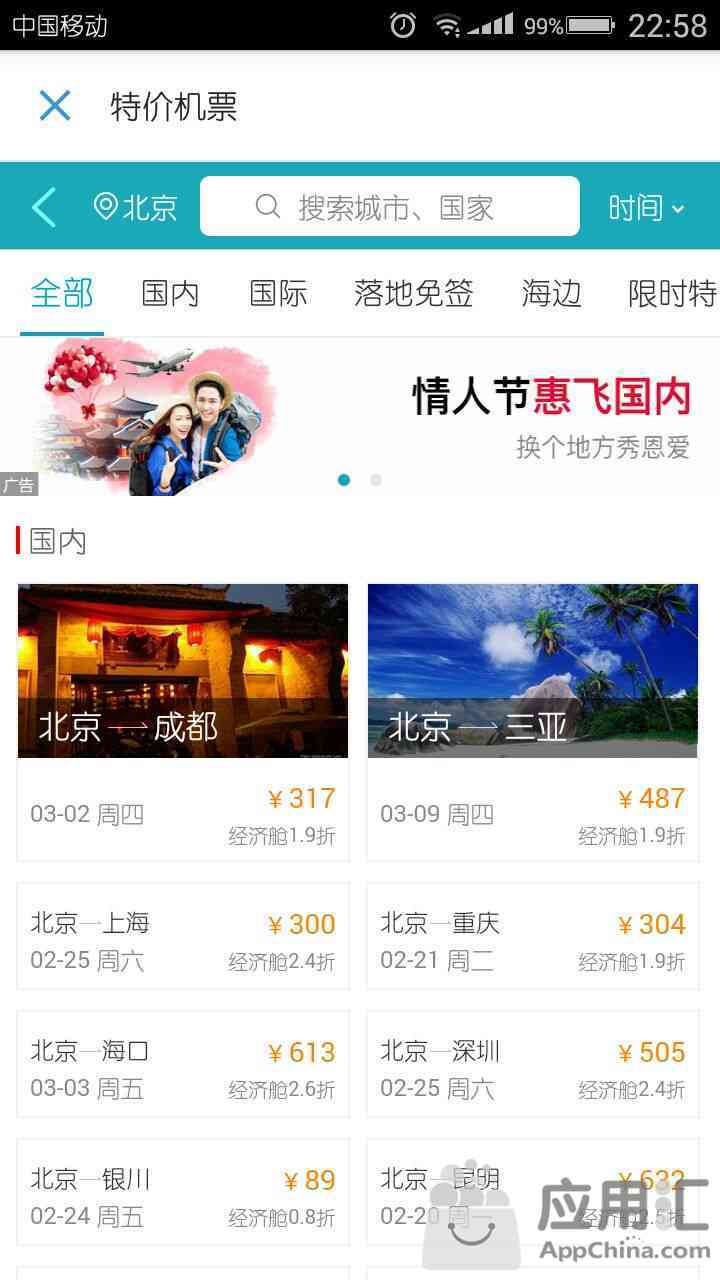The image size is (720, 1280).
Task: Tap the search box for cities and countries
Action: point(390,207)
